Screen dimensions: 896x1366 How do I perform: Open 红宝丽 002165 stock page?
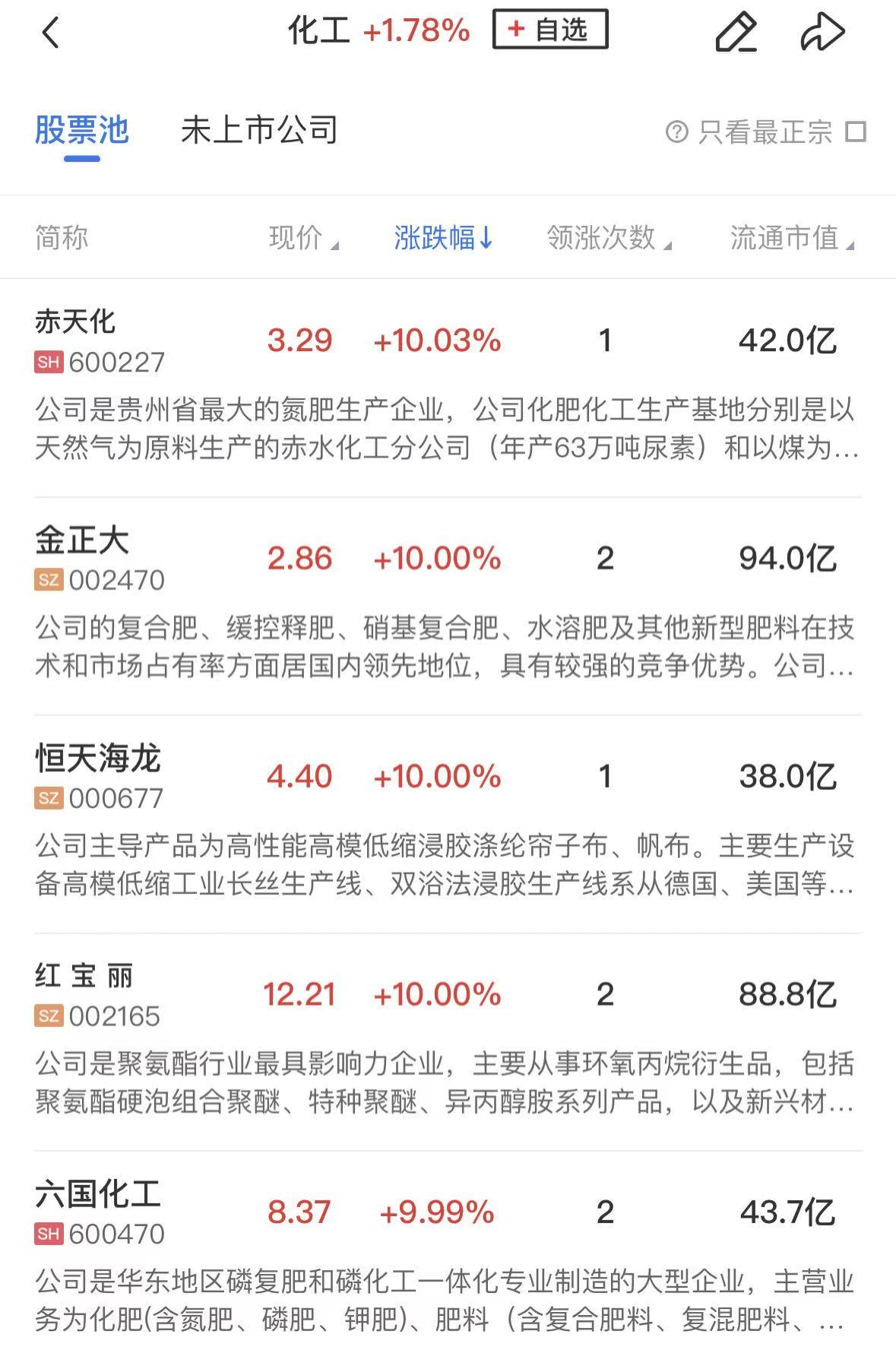tap(99, 994)
